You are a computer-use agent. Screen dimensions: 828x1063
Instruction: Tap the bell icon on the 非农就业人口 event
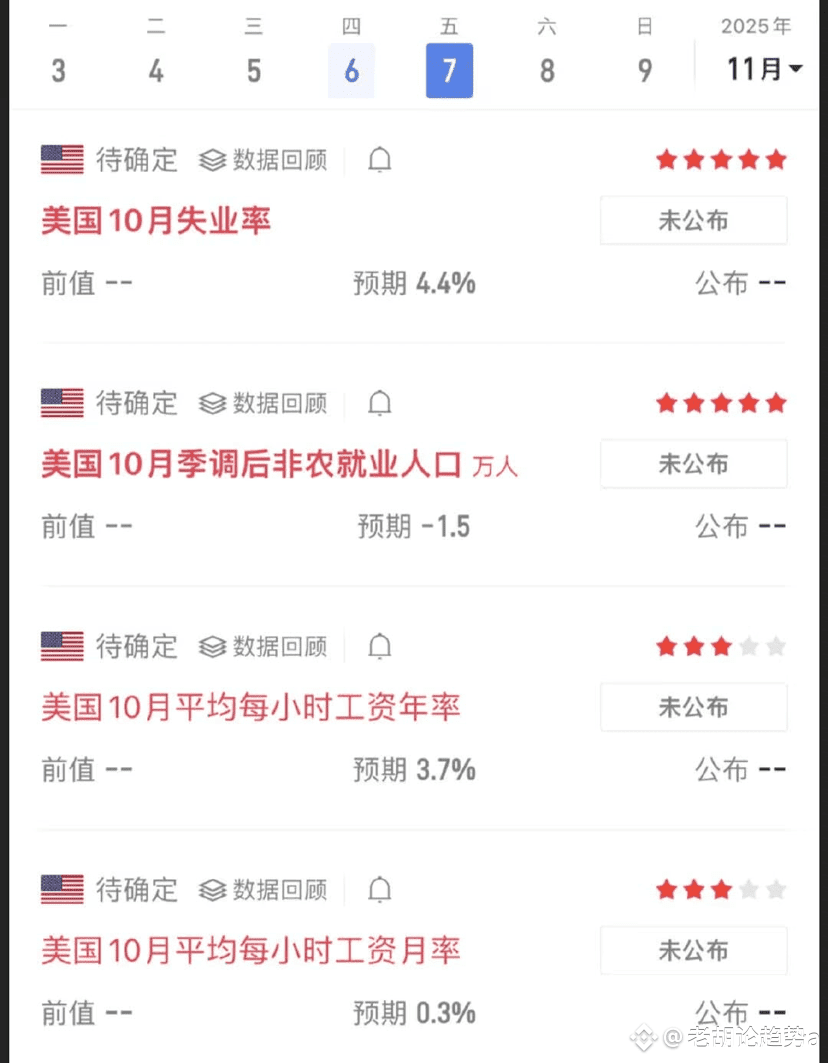click(x=379, y=403)
